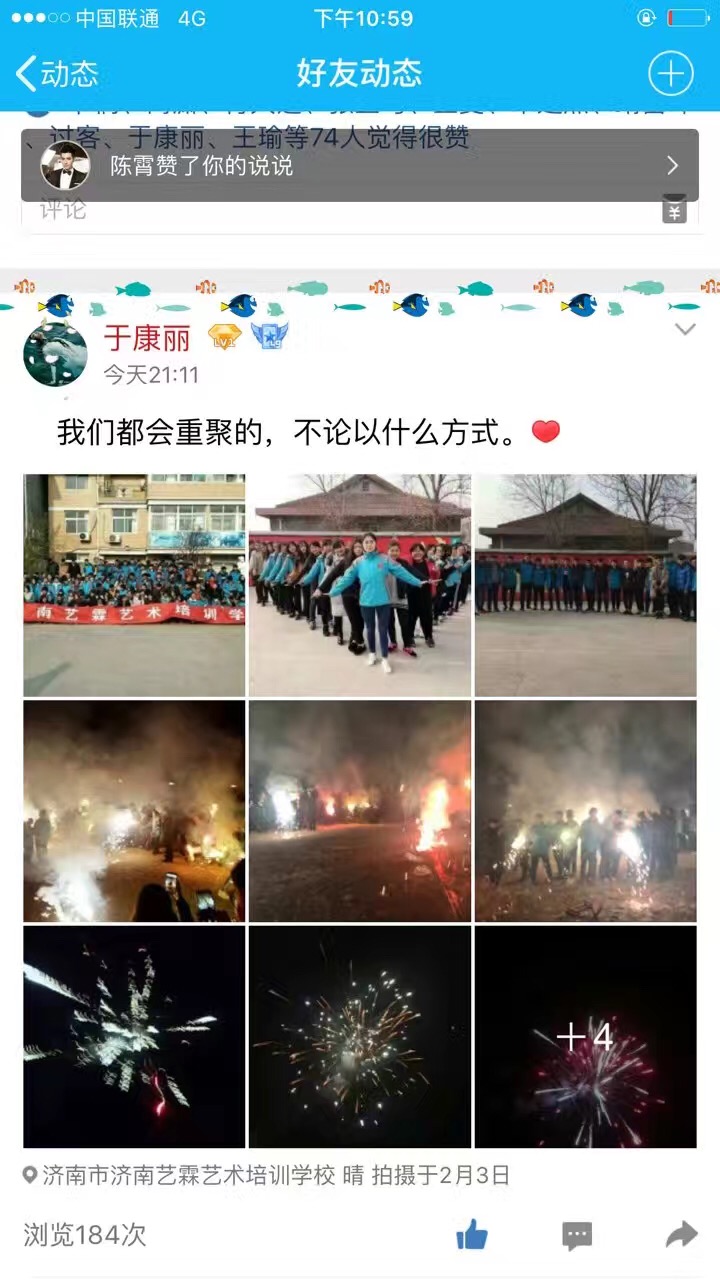
Task: Tap the plus icon to create a post
Action: (x=670, y=73)
